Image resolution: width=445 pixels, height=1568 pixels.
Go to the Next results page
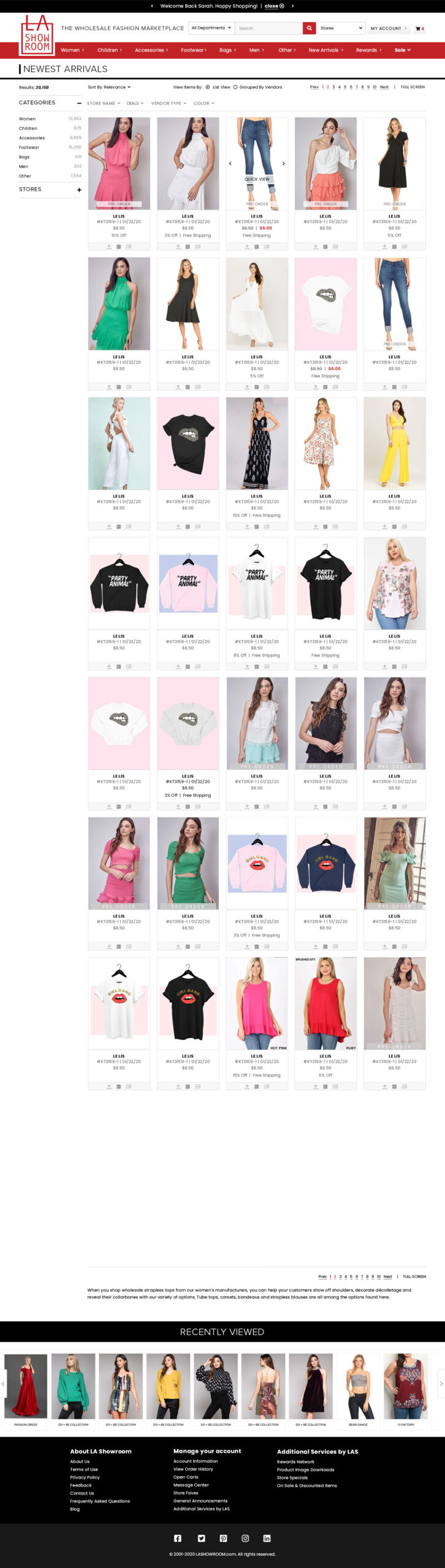pos(384,87)
